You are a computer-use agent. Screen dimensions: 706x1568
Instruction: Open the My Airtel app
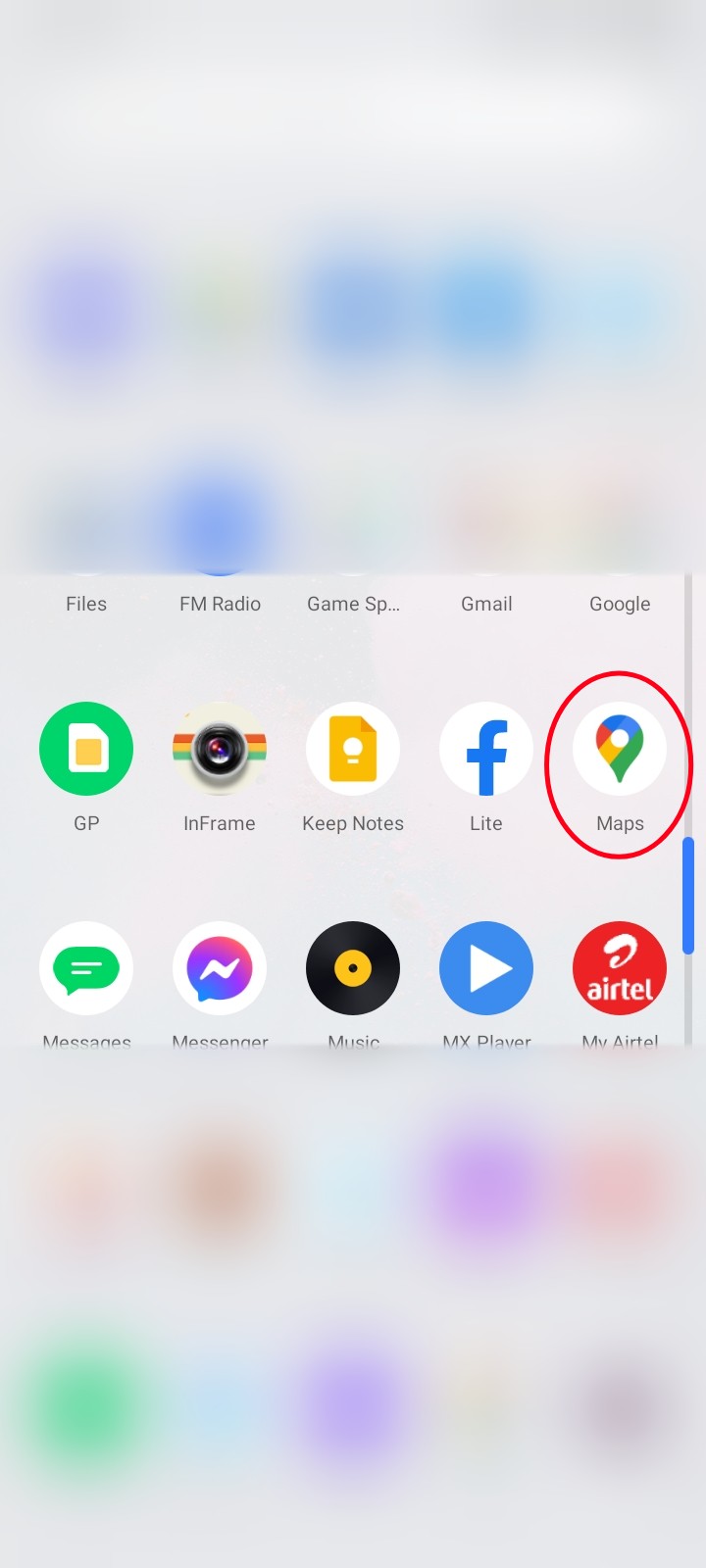click(x=620, y=968)
